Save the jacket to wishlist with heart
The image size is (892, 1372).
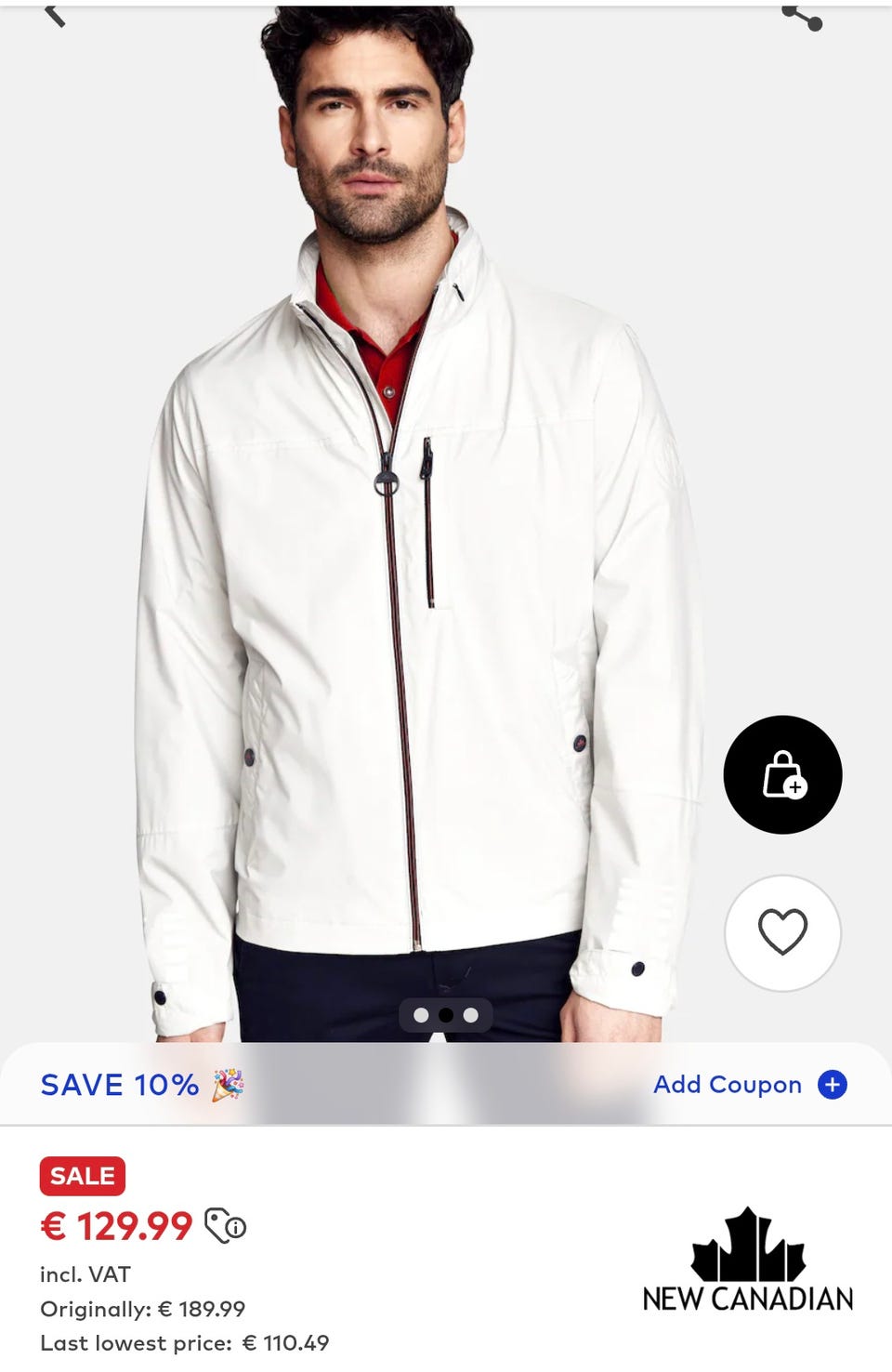pyautogui.click(x=782, y=932)
